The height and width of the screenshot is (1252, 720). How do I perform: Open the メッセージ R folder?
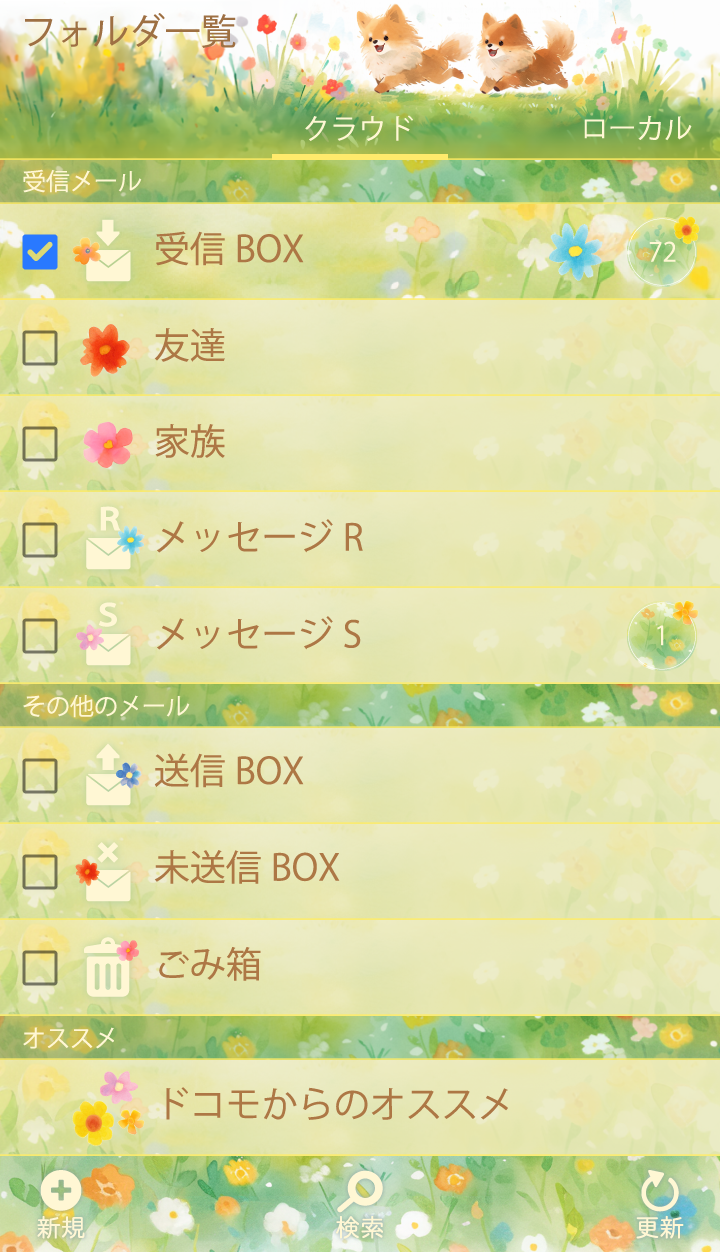click(260, 539)
